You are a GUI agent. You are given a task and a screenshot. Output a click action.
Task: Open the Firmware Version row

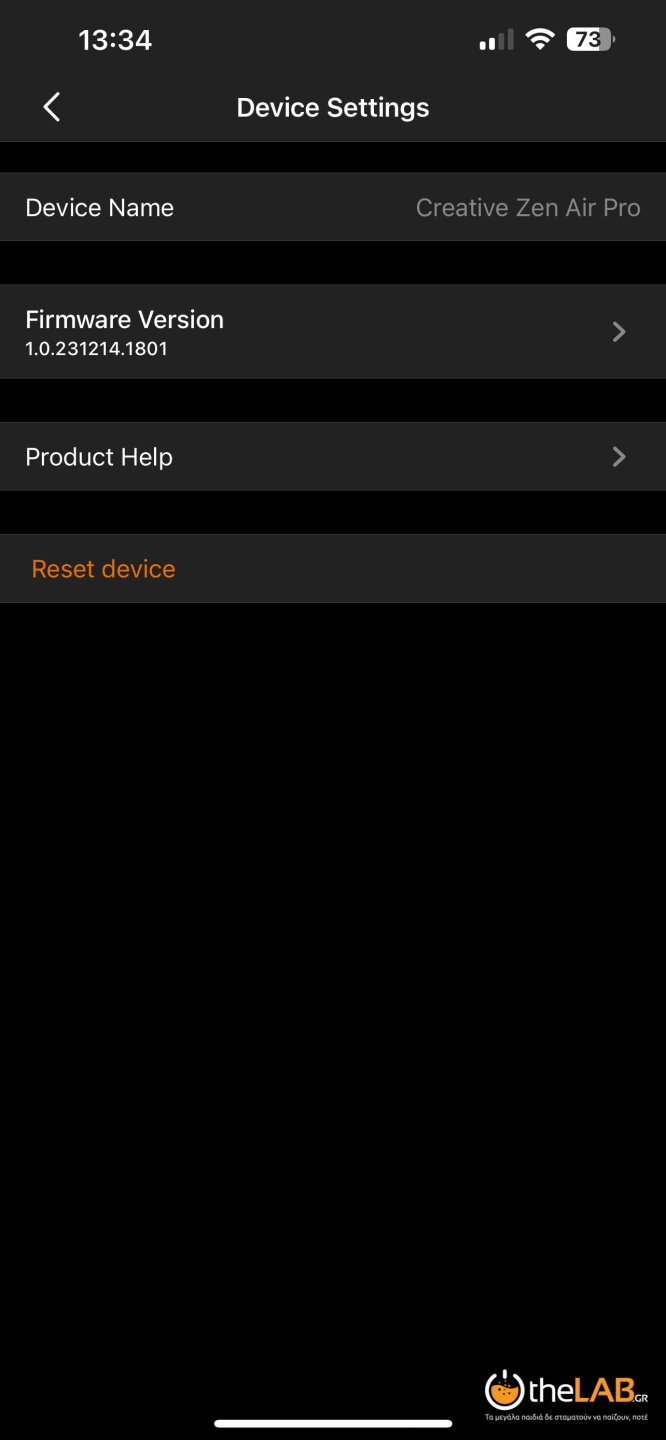tap(332, 332)
